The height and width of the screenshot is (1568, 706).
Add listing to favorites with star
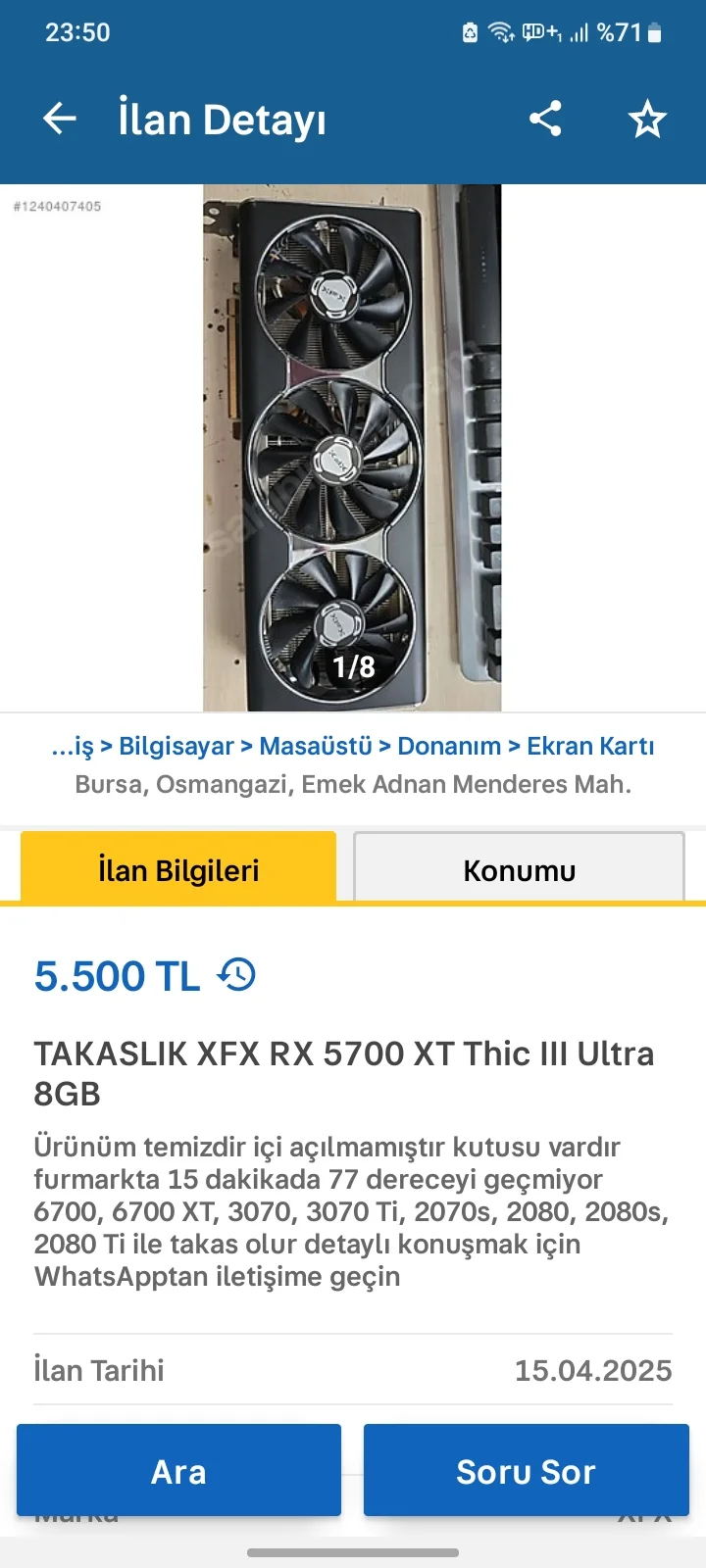(647, 120)
